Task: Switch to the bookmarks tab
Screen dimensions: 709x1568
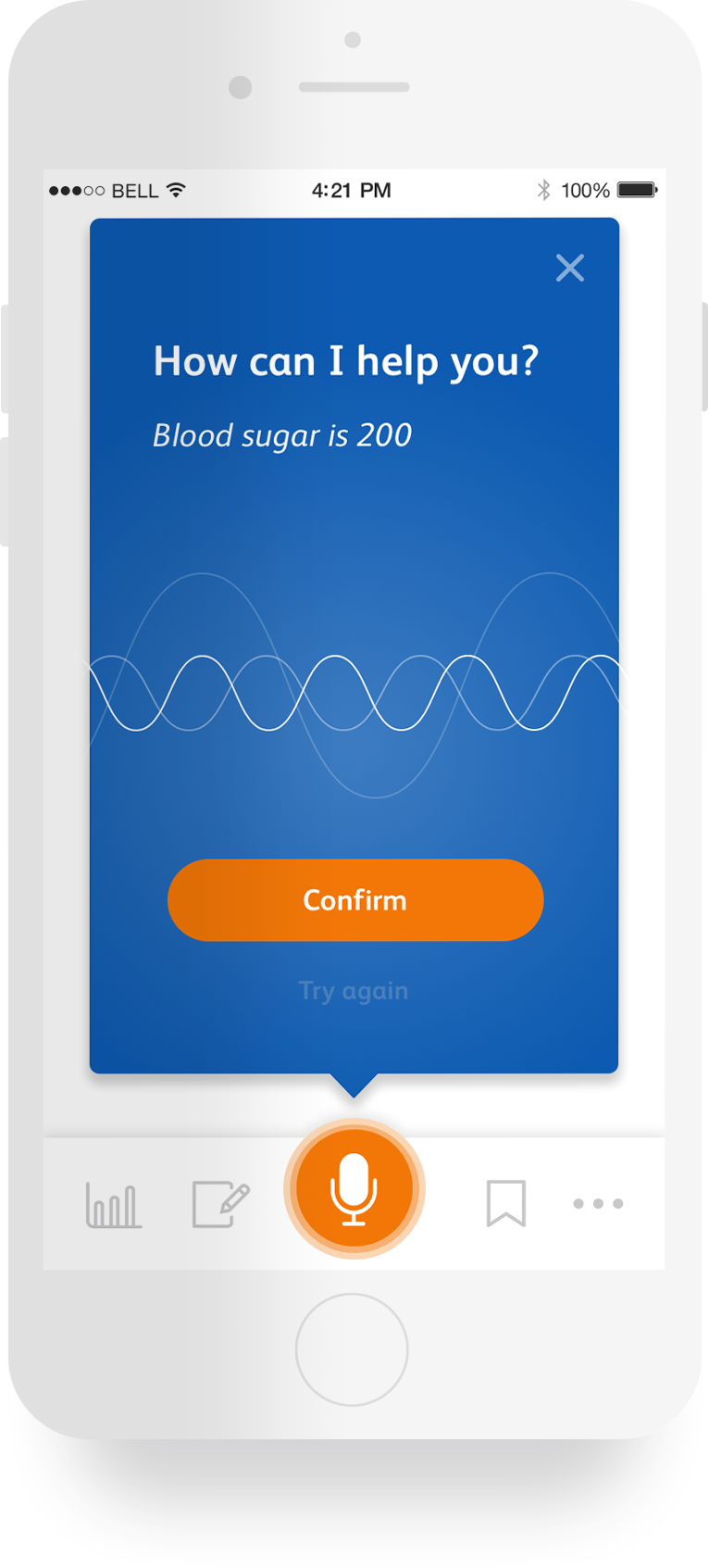Action: [505, 1203]
